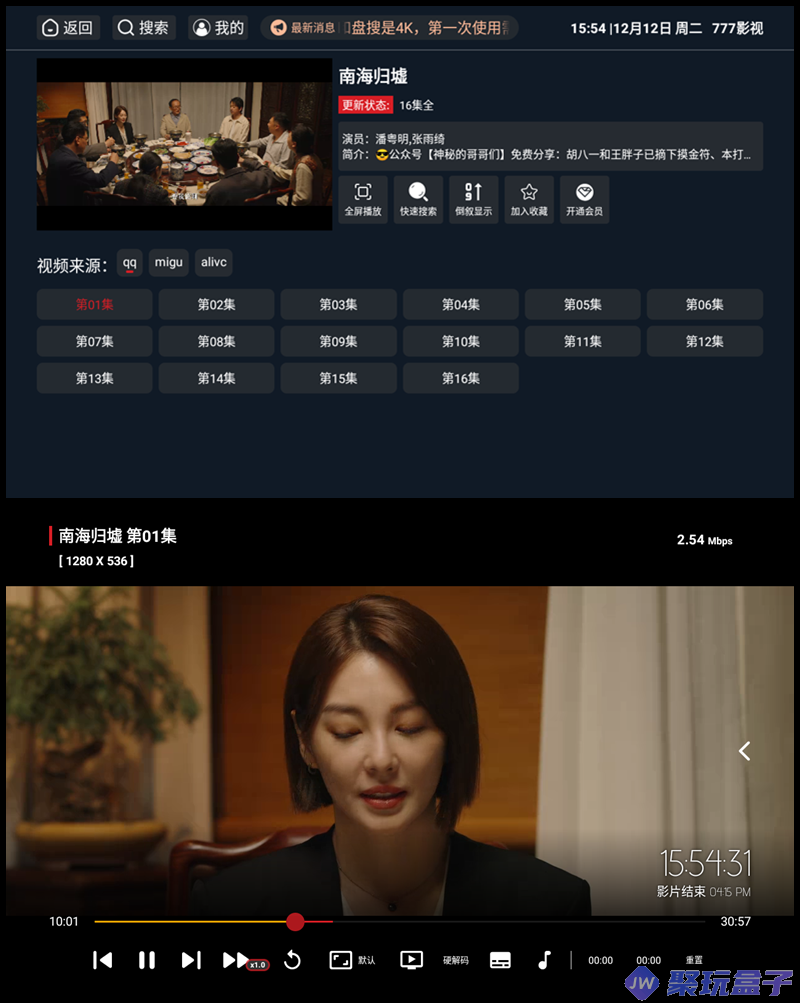This screenshot has width=800, height=1003.
Task: Play episode 第08集
Action: click(216, 342)
